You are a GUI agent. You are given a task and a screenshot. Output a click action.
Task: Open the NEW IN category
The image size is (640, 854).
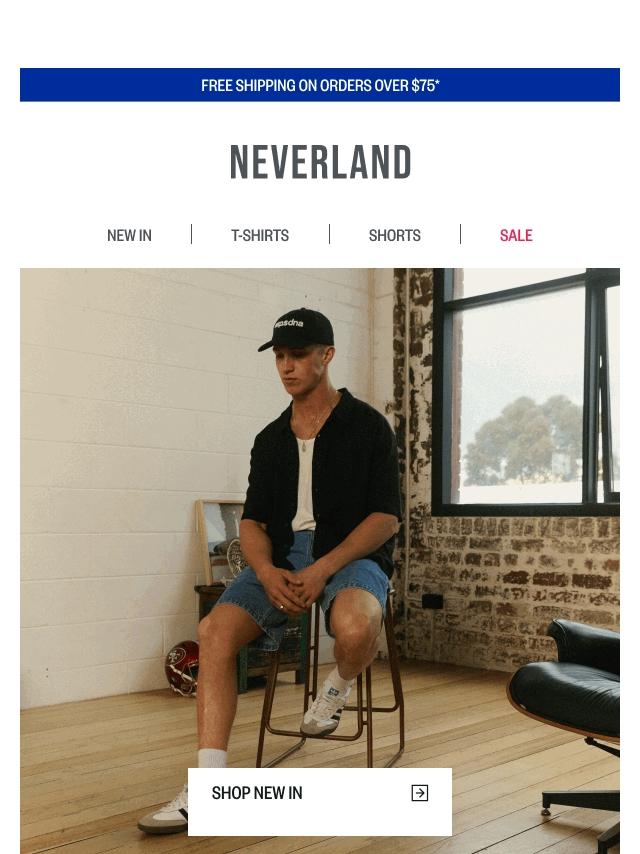pos(129,235)
